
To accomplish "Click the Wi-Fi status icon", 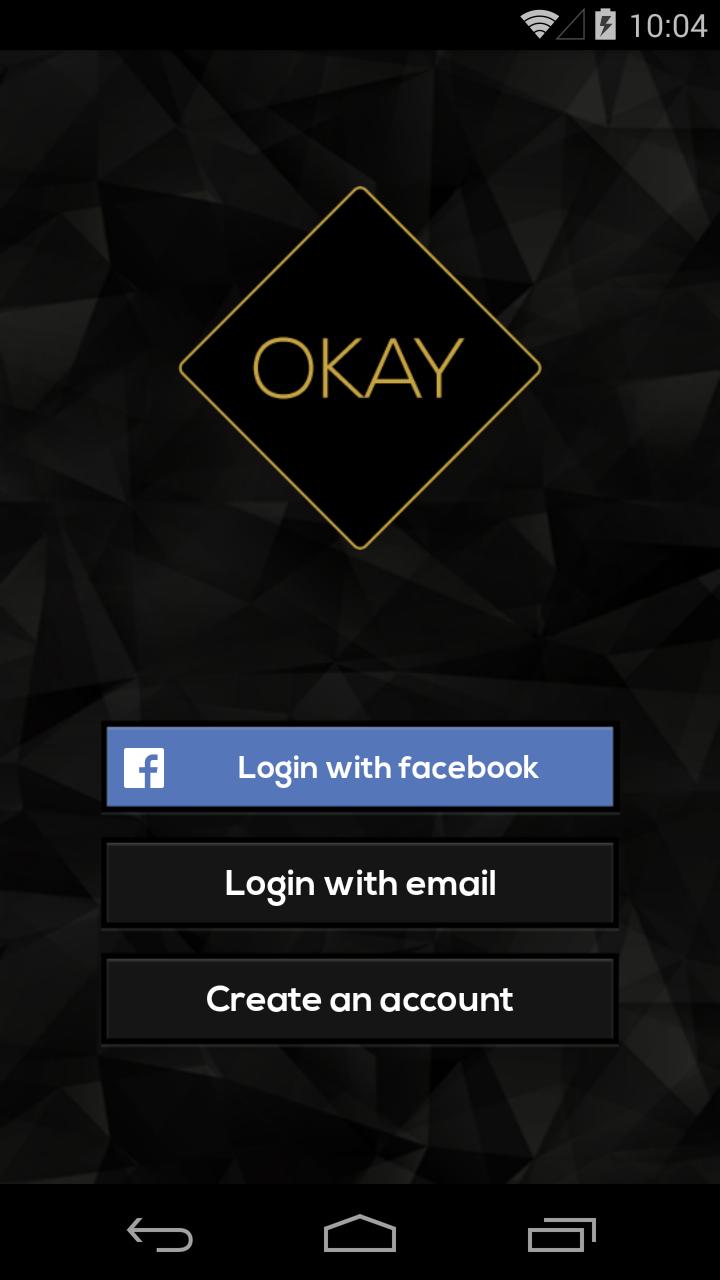I will pyautogui.click(x=539, y=25).
